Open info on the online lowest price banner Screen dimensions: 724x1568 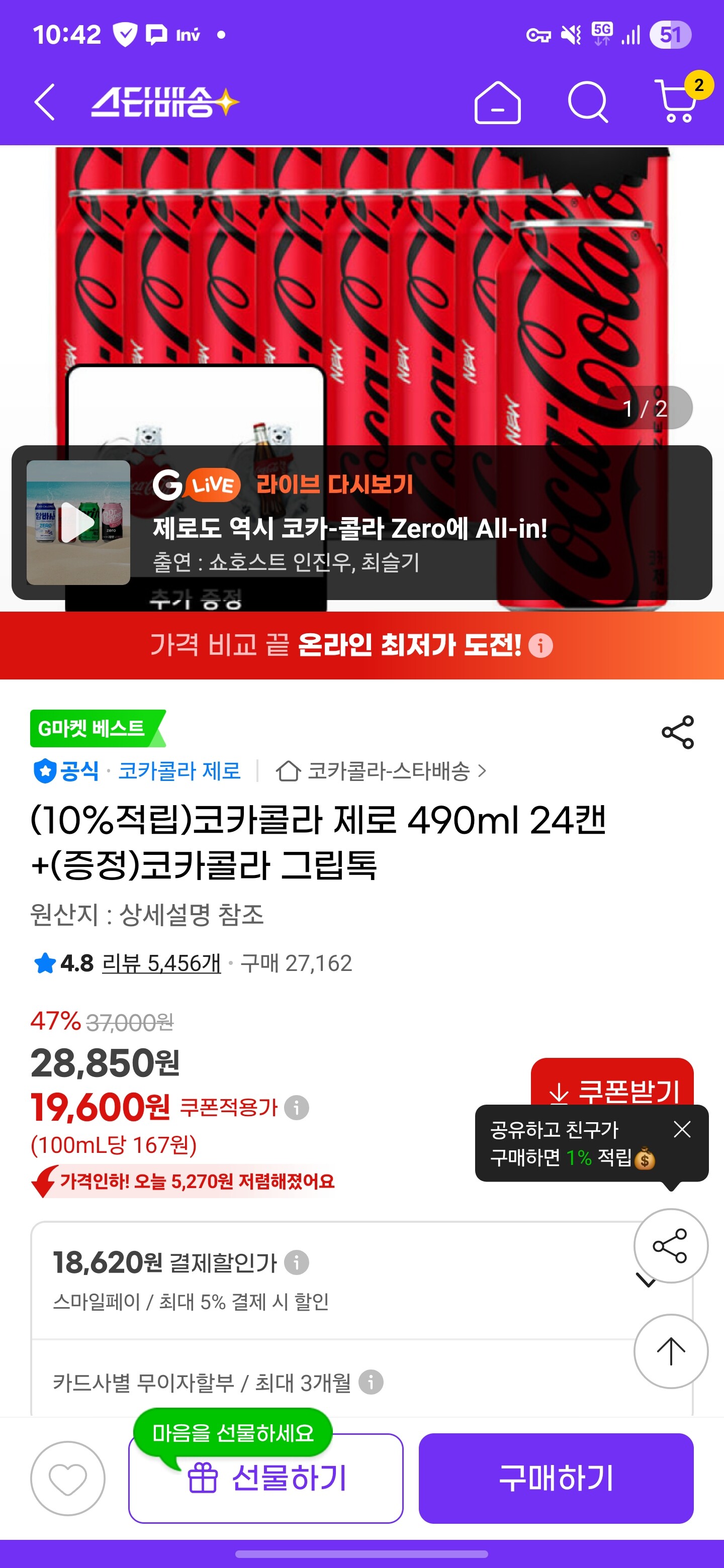(540, 645)
